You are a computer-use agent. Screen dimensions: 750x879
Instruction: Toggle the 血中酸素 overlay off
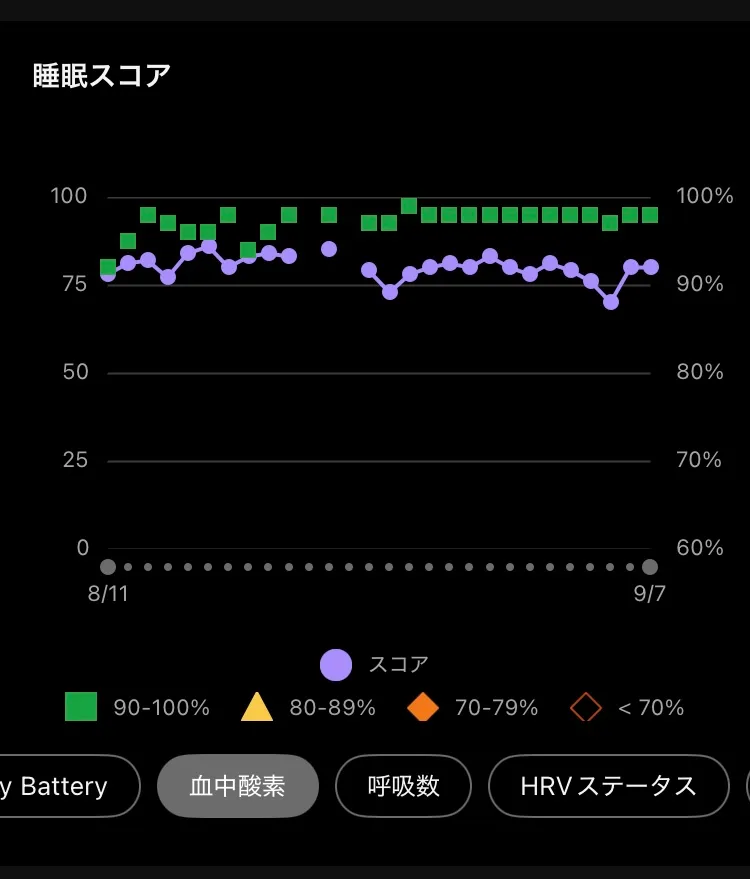[x=237, y=786]
